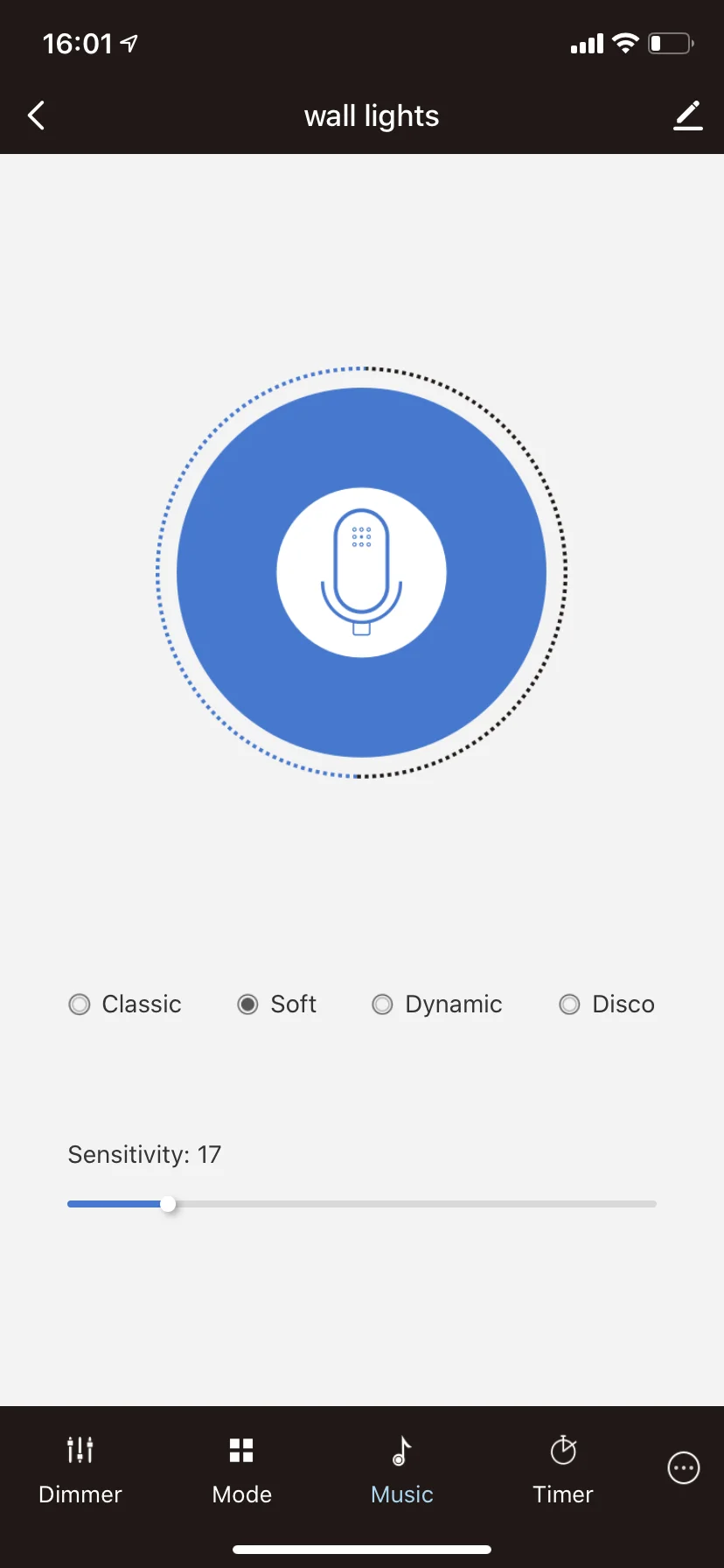
Task: Go back from wall lights screen
Action: (37, 115)
